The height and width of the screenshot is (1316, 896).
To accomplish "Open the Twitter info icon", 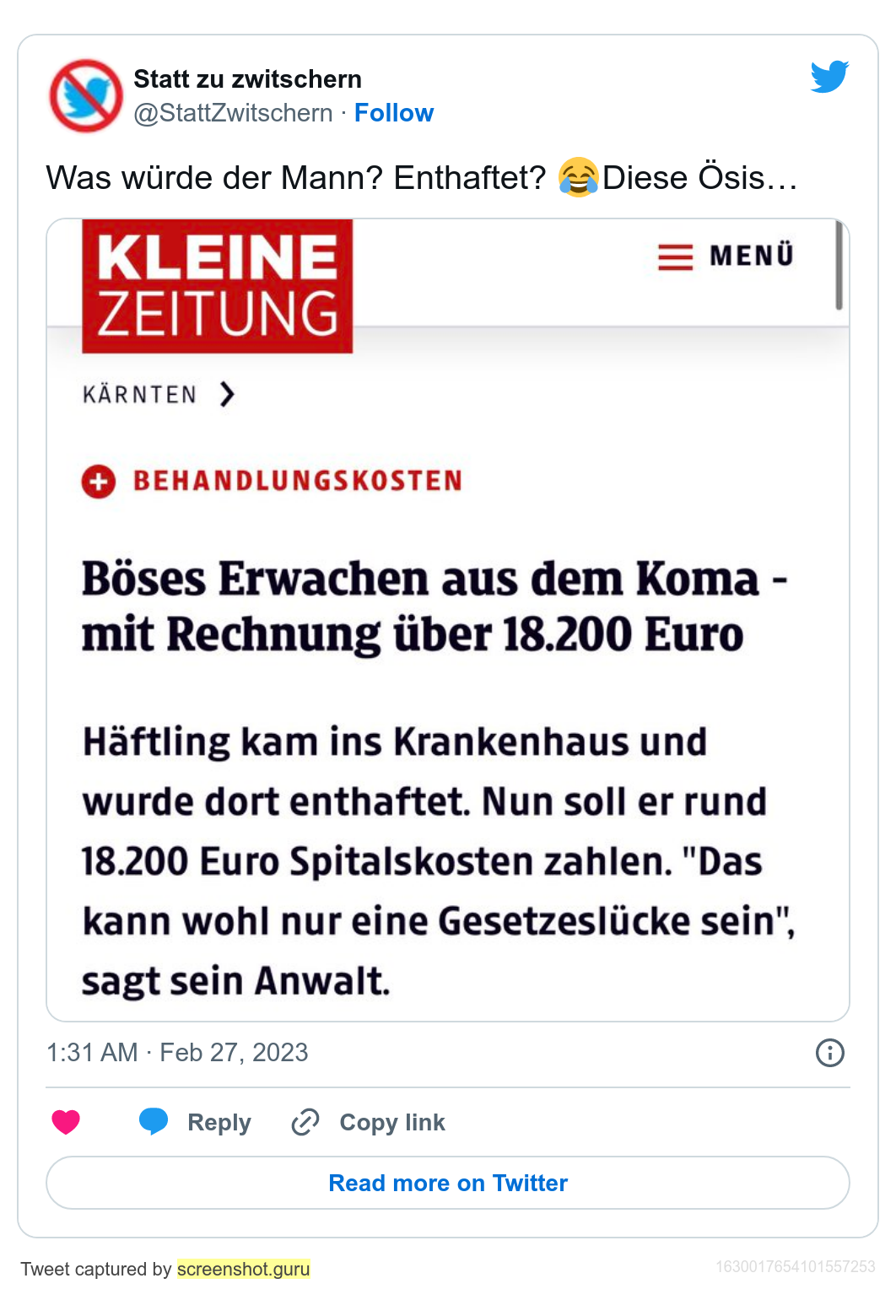I will [x=829, y=1053].
